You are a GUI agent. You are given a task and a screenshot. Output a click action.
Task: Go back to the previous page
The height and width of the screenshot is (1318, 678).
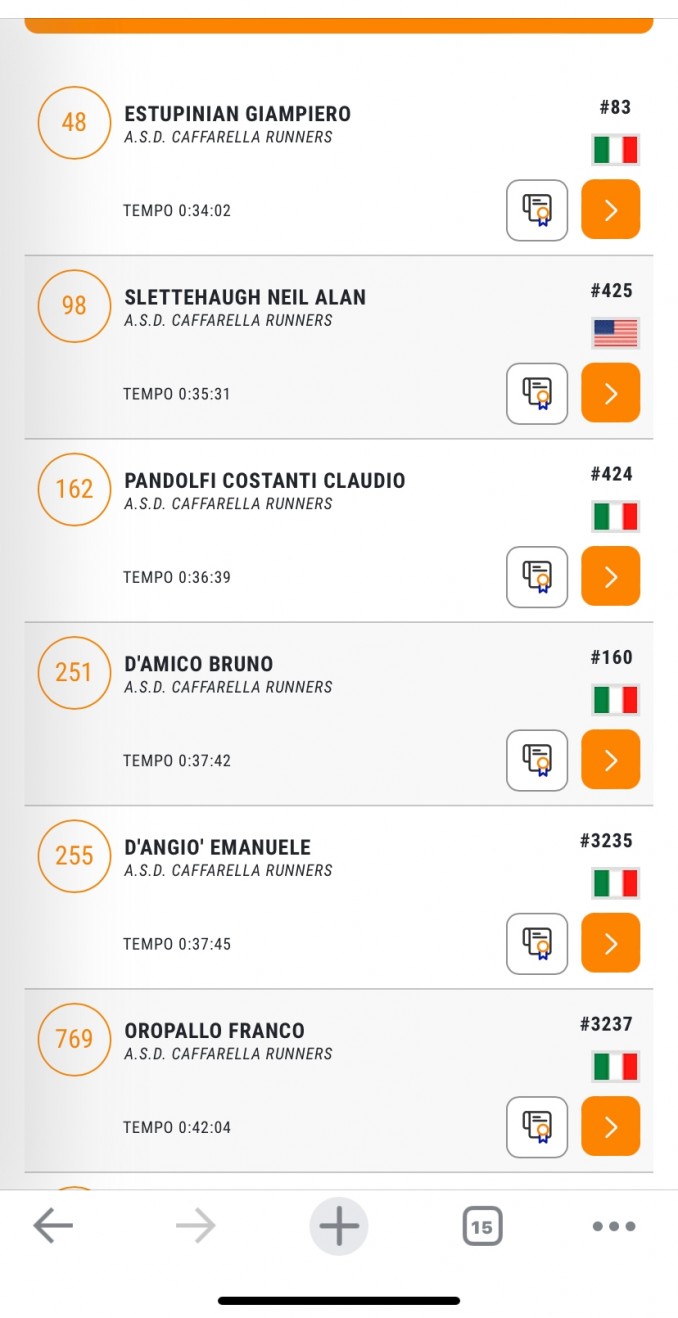(x=53, y=1226)
